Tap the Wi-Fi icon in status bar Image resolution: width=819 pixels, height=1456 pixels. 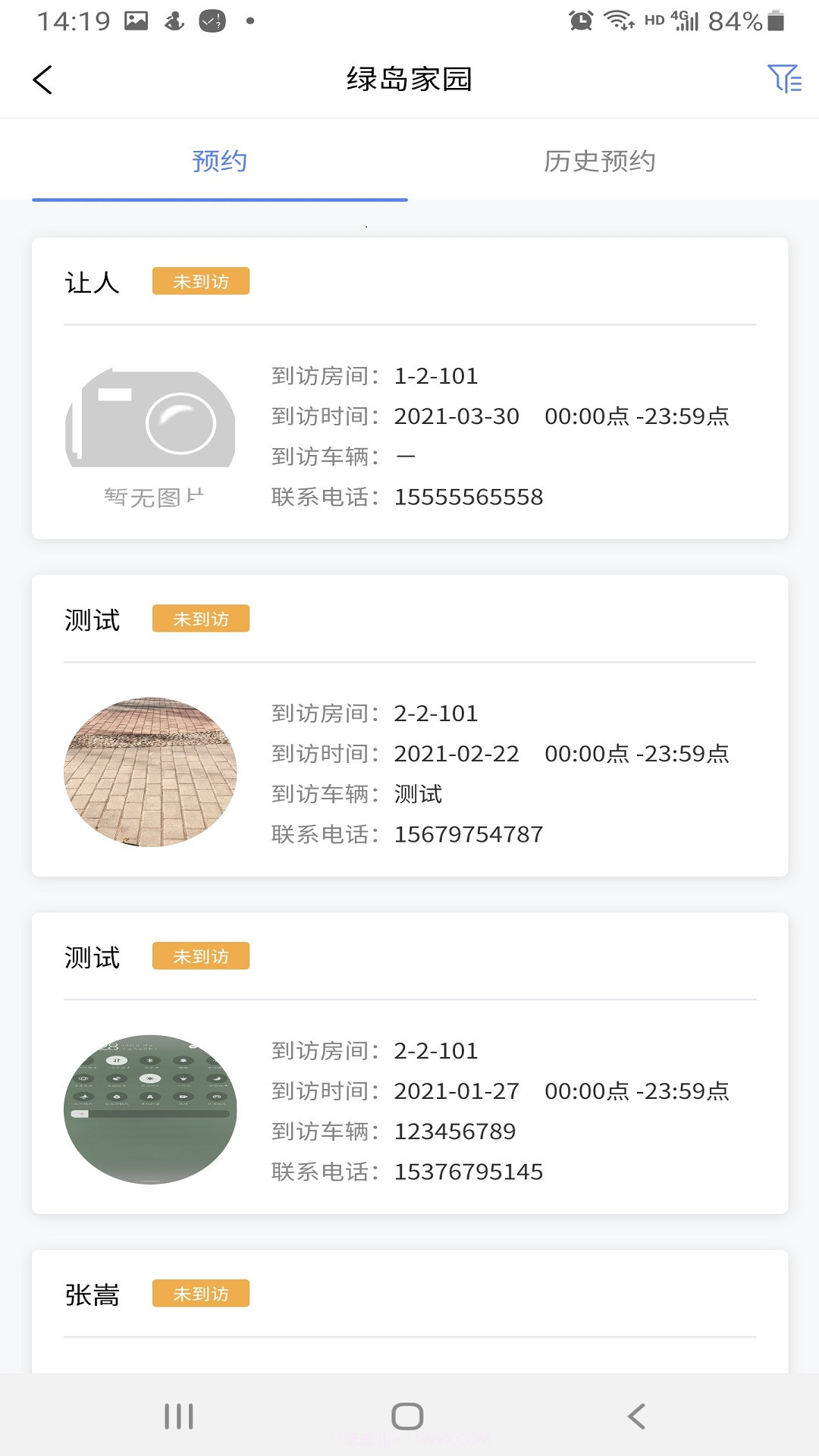click(x=617, y=20)
